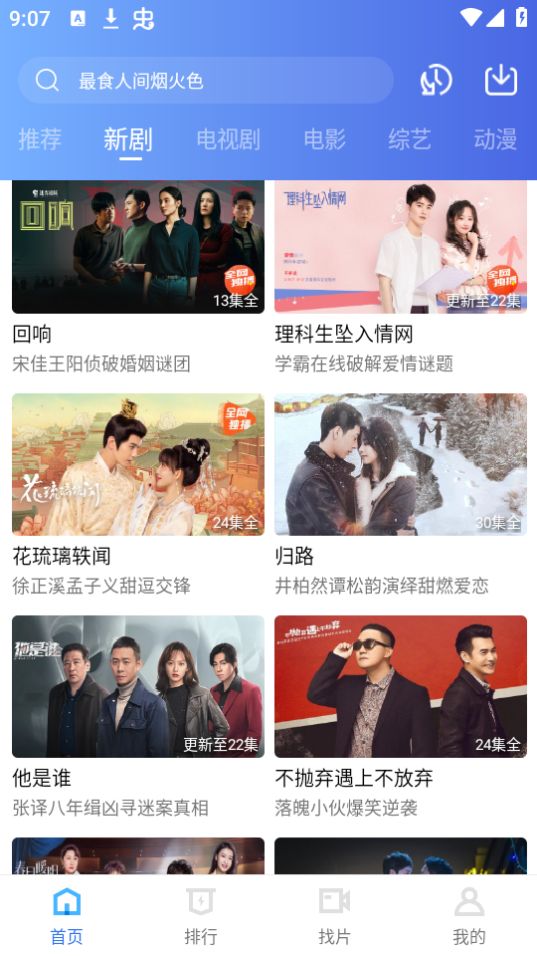Screen dimensions: 537x956
Task: Switch to the 动漫 tab
Action: 495,140
